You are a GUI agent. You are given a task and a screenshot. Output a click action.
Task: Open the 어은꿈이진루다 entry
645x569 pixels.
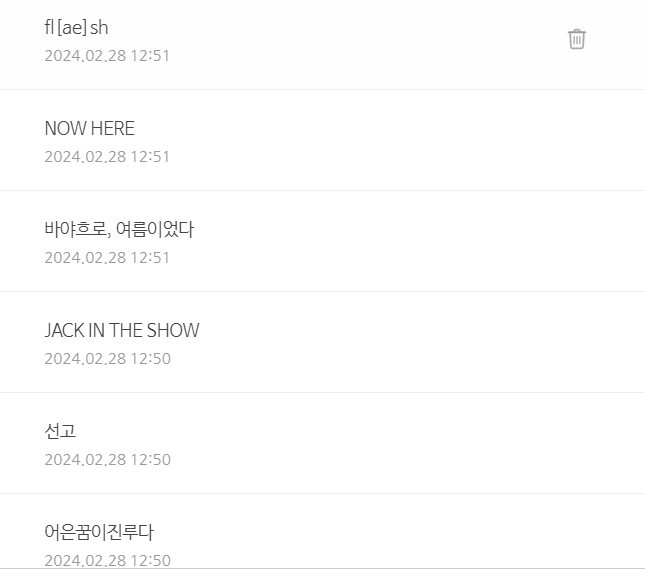click(322, 531)
